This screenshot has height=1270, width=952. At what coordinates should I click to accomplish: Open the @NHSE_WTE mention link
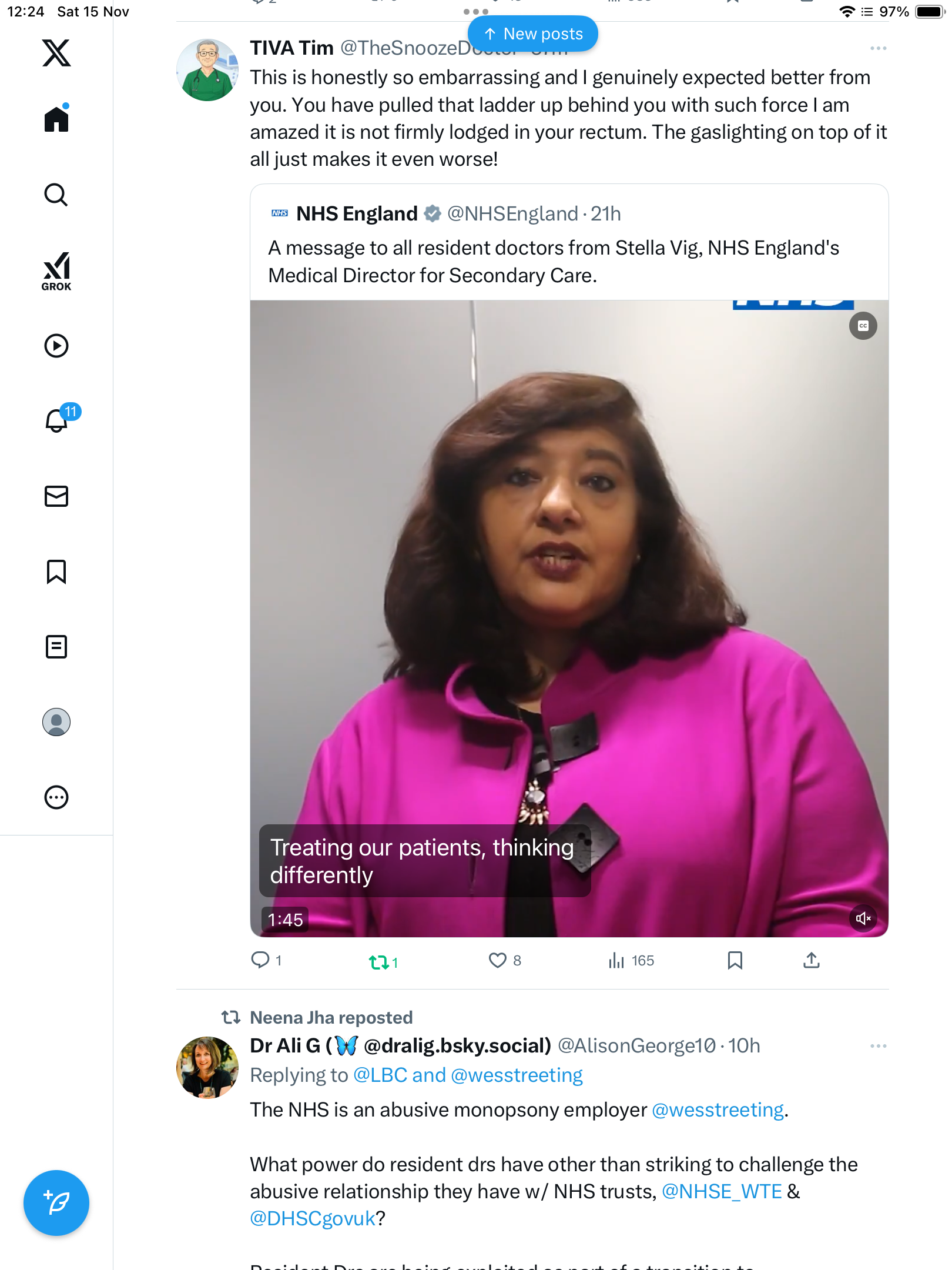click(x=722, y=1191)
